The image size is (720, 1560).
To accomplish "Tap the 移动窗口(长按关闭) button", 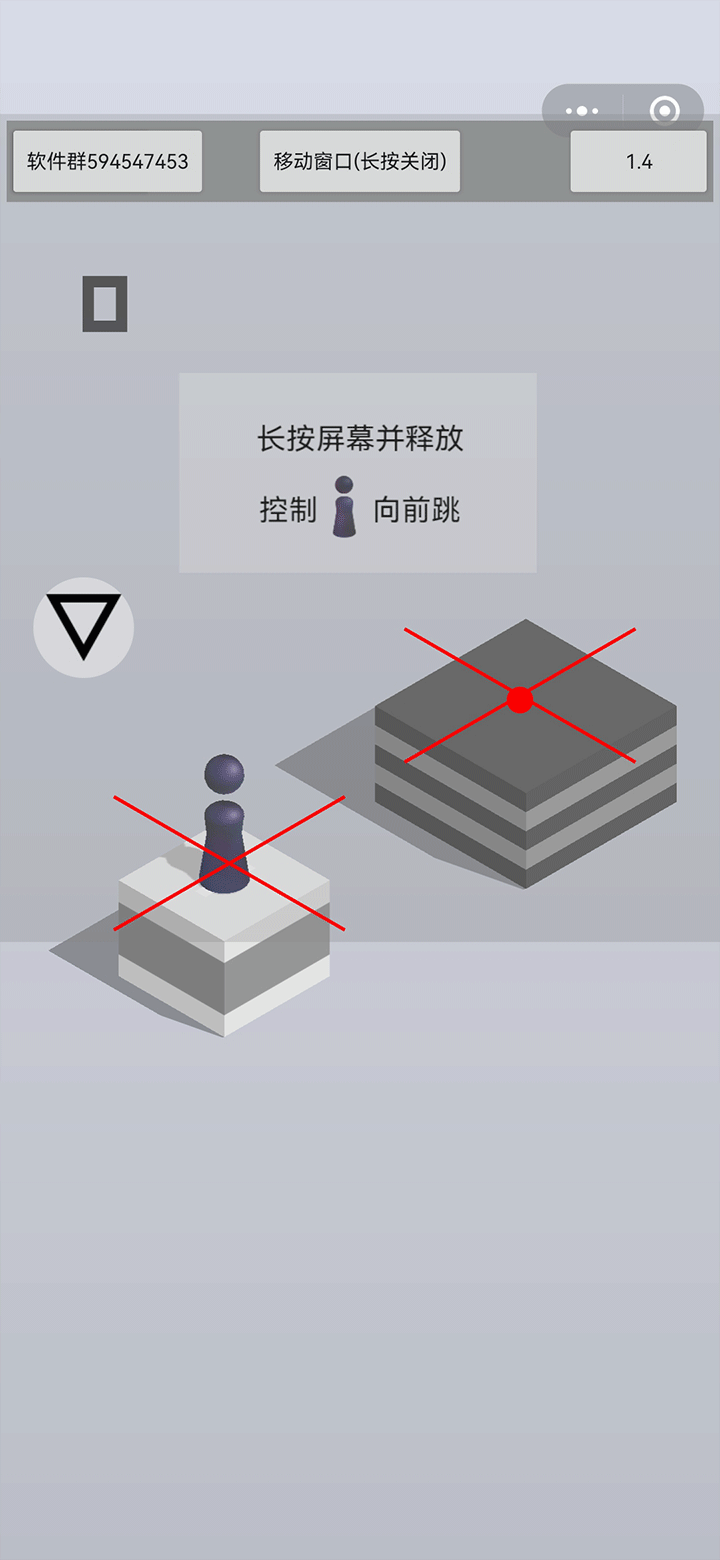I will [x=360, y=161].
